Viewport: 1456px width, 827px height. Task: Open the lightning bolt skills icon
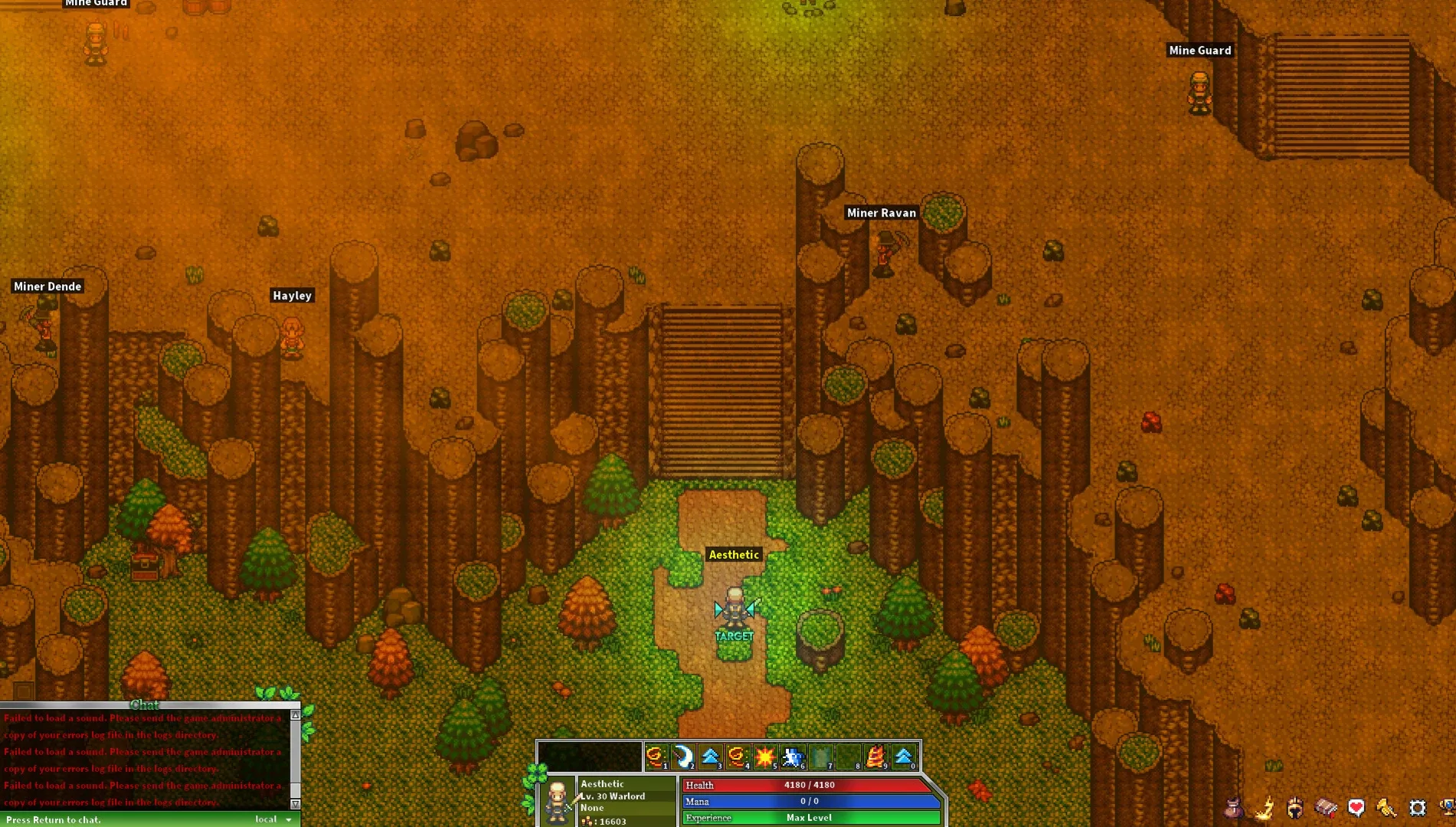[1265, 808]
